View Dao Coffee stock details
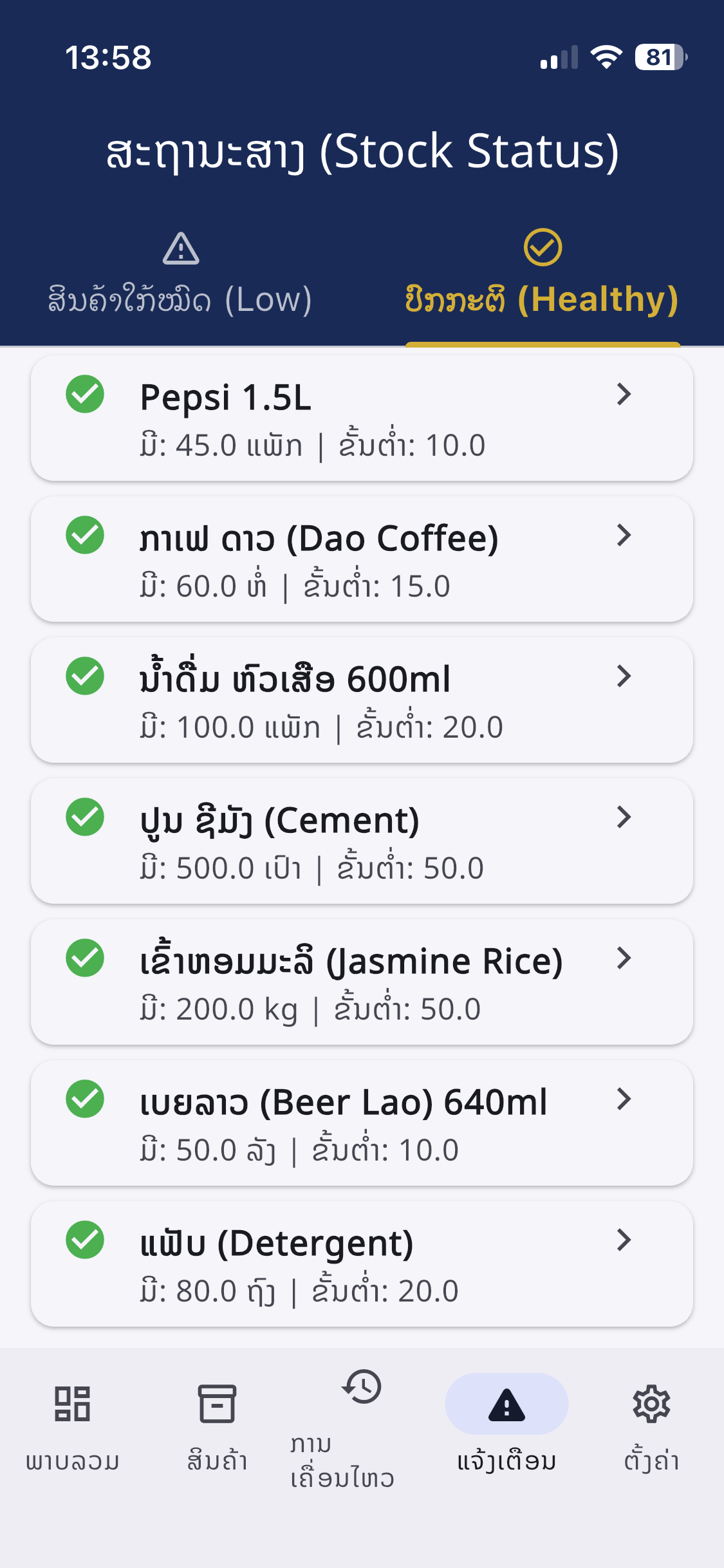Image resolution: width=724 pixels, height=1568 pixels. (x=362, y=559)
